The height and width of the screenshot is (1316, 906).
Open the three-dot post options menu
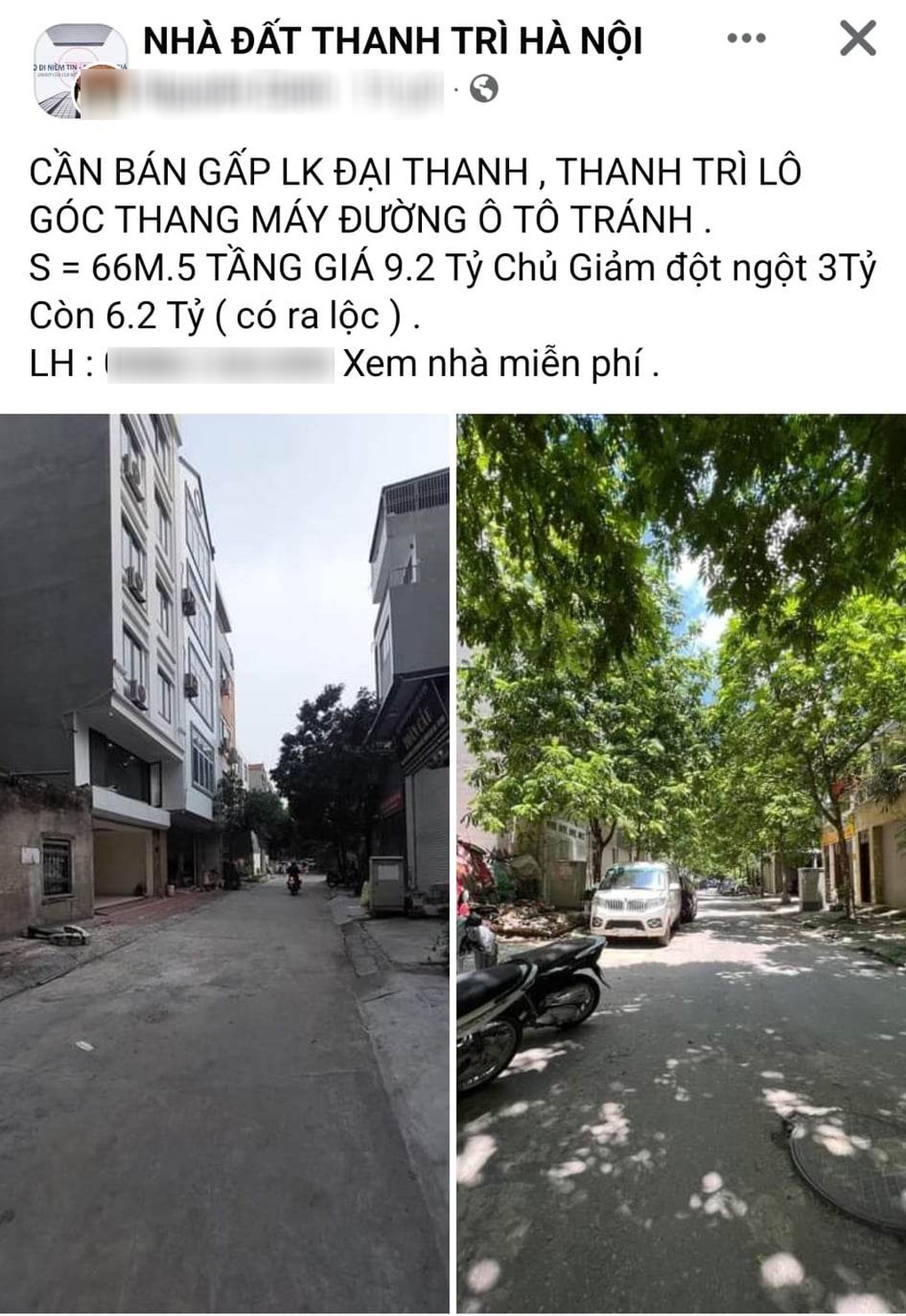(x=745, y=38)
